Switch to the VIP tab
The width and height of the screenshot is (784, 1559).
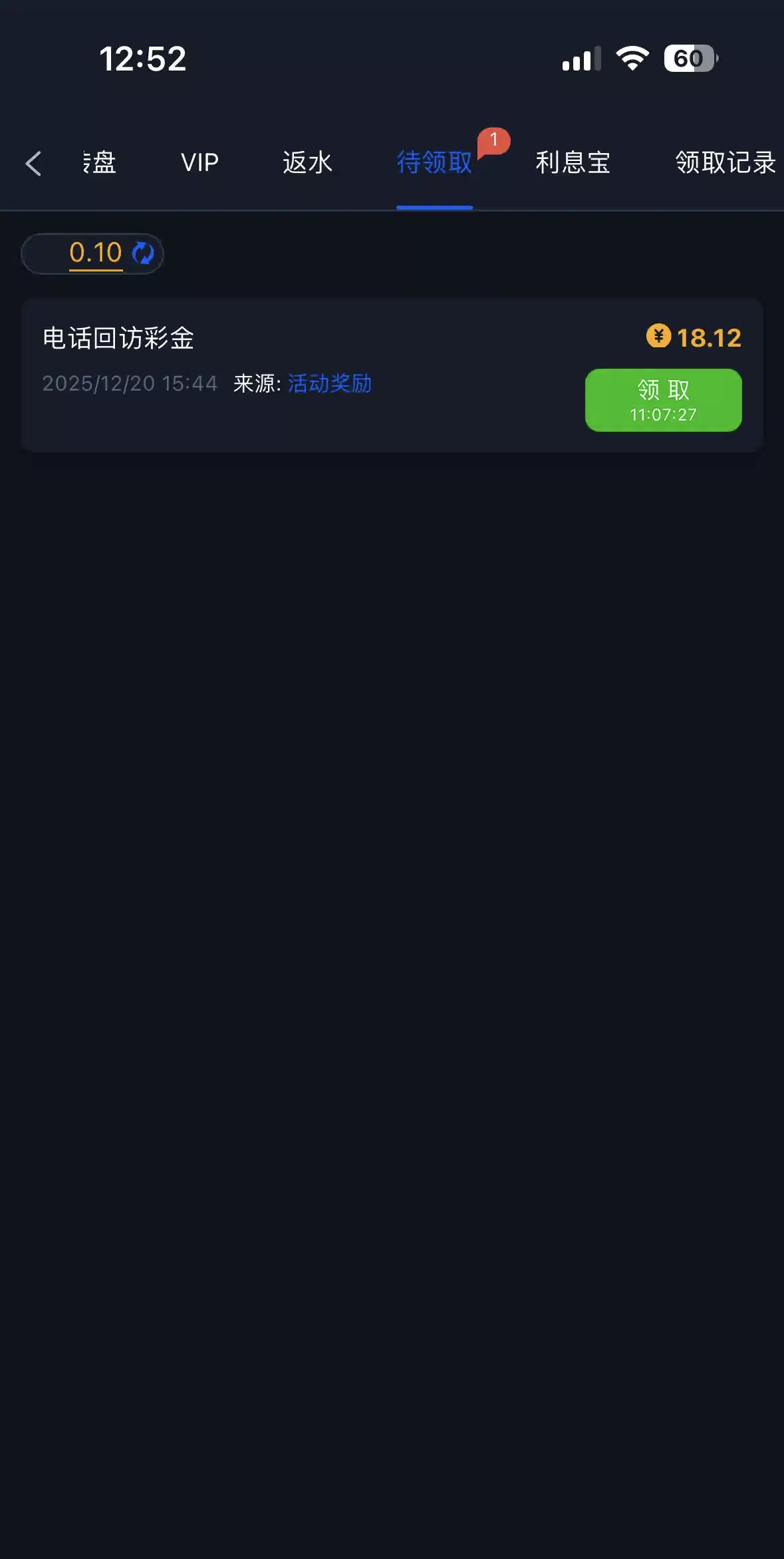click(x=199, y=163)
